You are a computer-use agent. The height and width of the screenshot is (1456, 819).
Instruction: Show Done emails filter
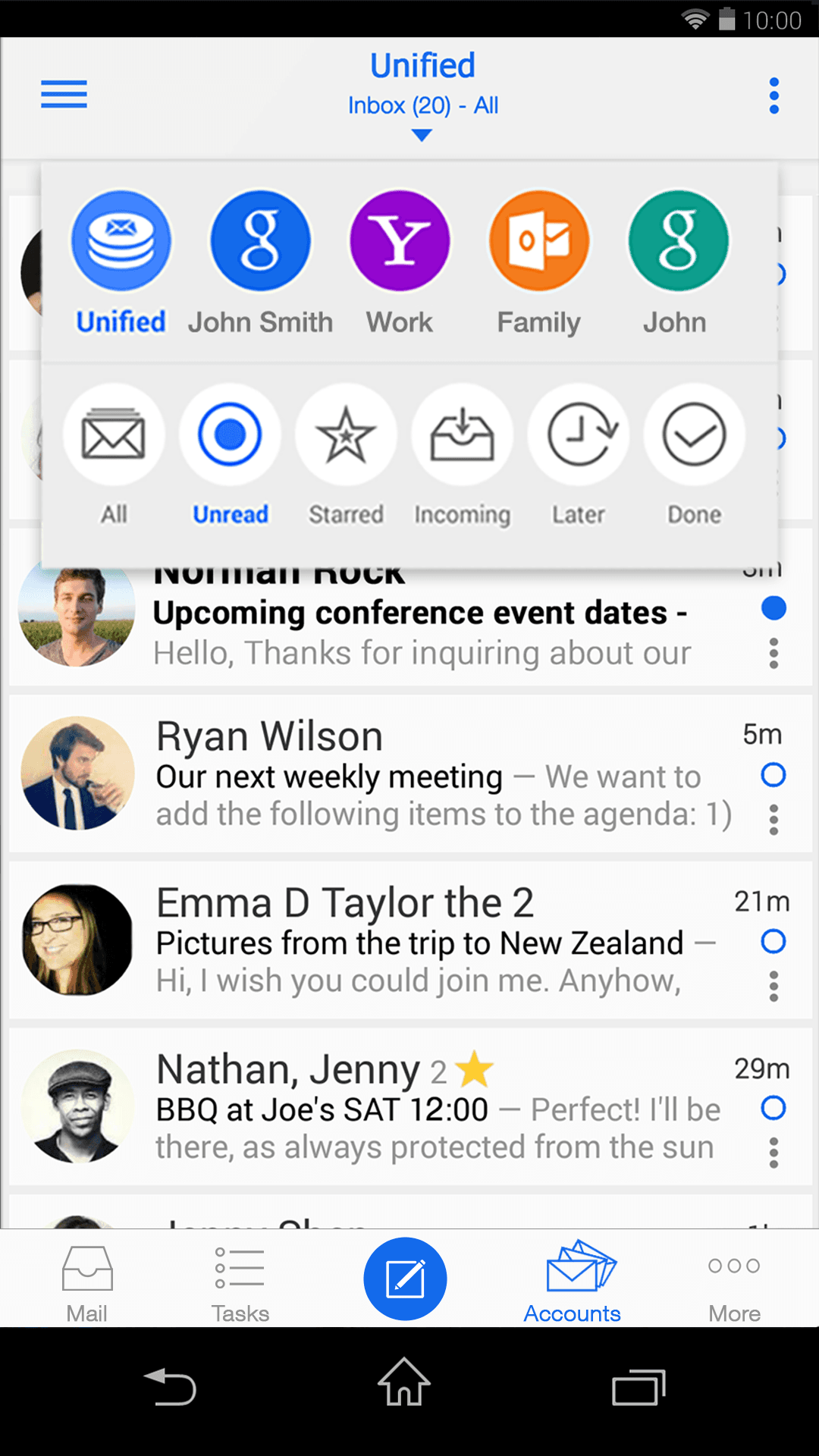point(693,435)
